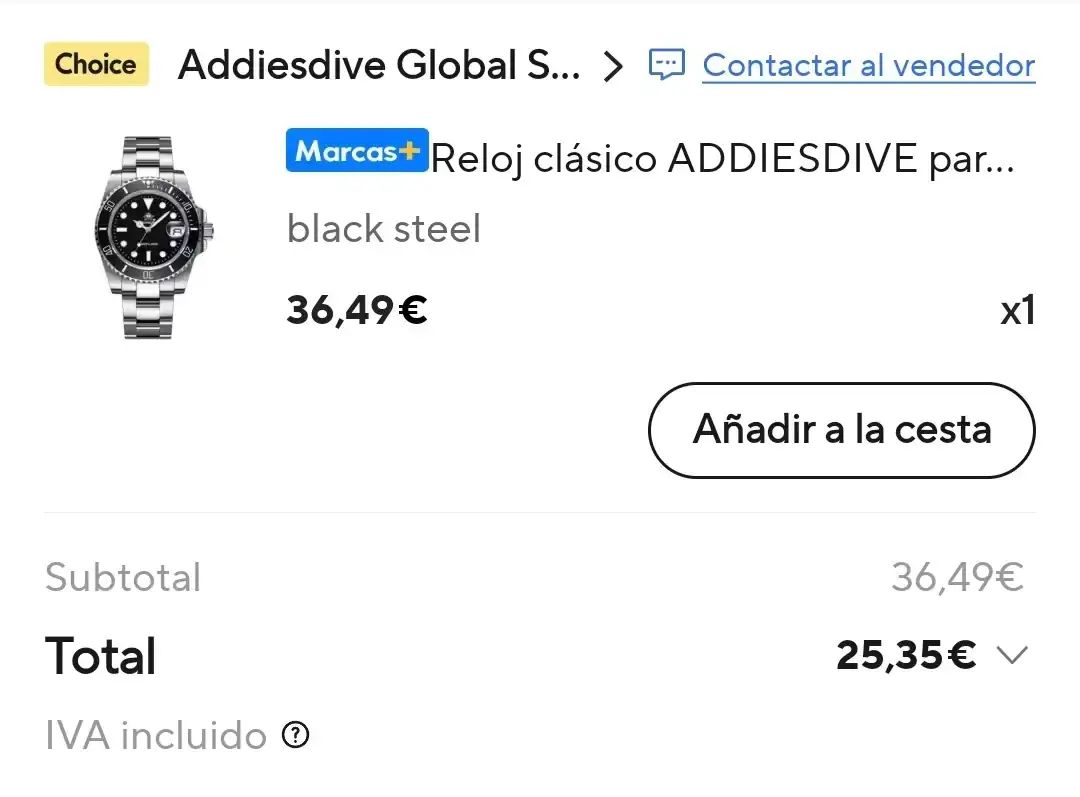The width and height of the screenshot is (1080, 797).
Task: Tap Añadir a la cesta button
Action: [x=841, y=430]
